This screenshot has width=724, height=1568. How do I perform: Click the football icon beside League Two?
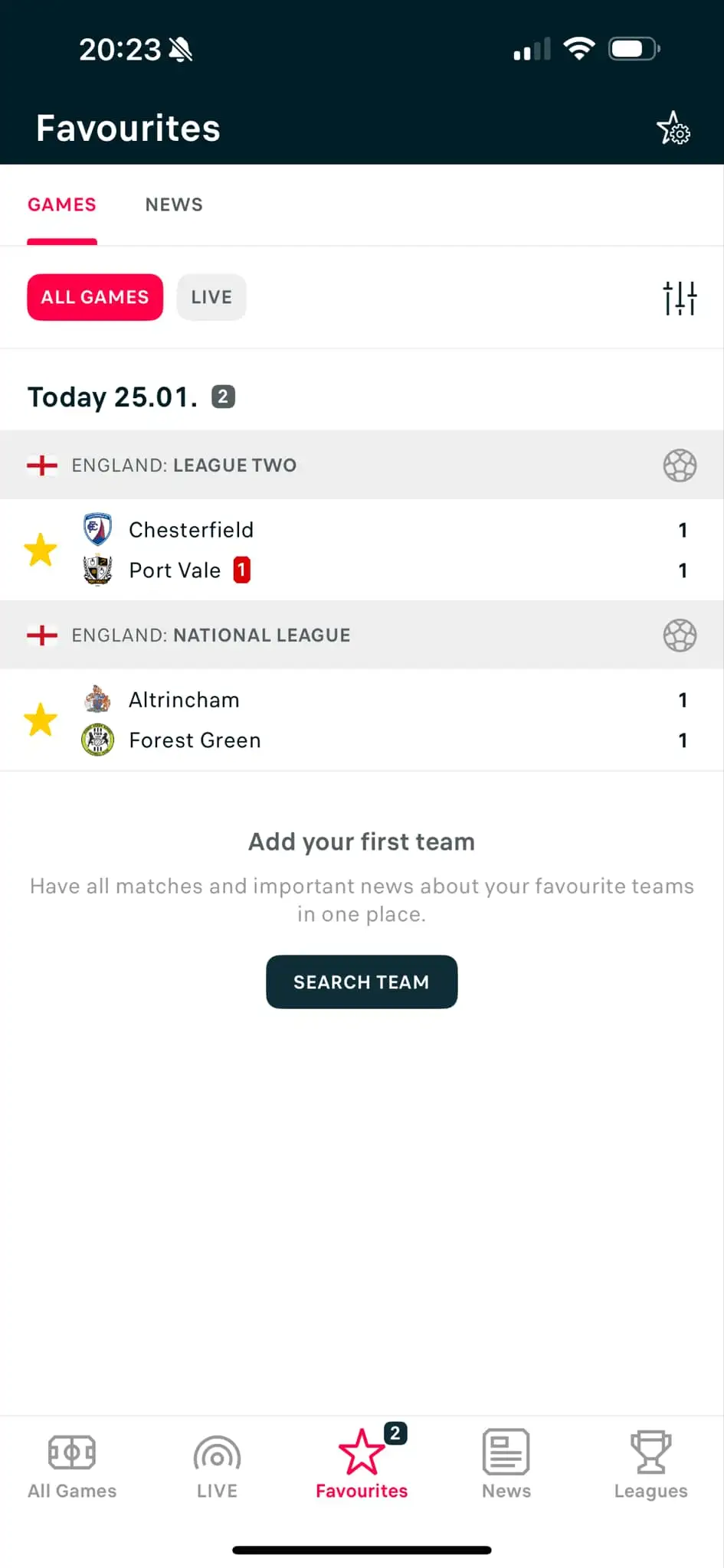(680, 465)
